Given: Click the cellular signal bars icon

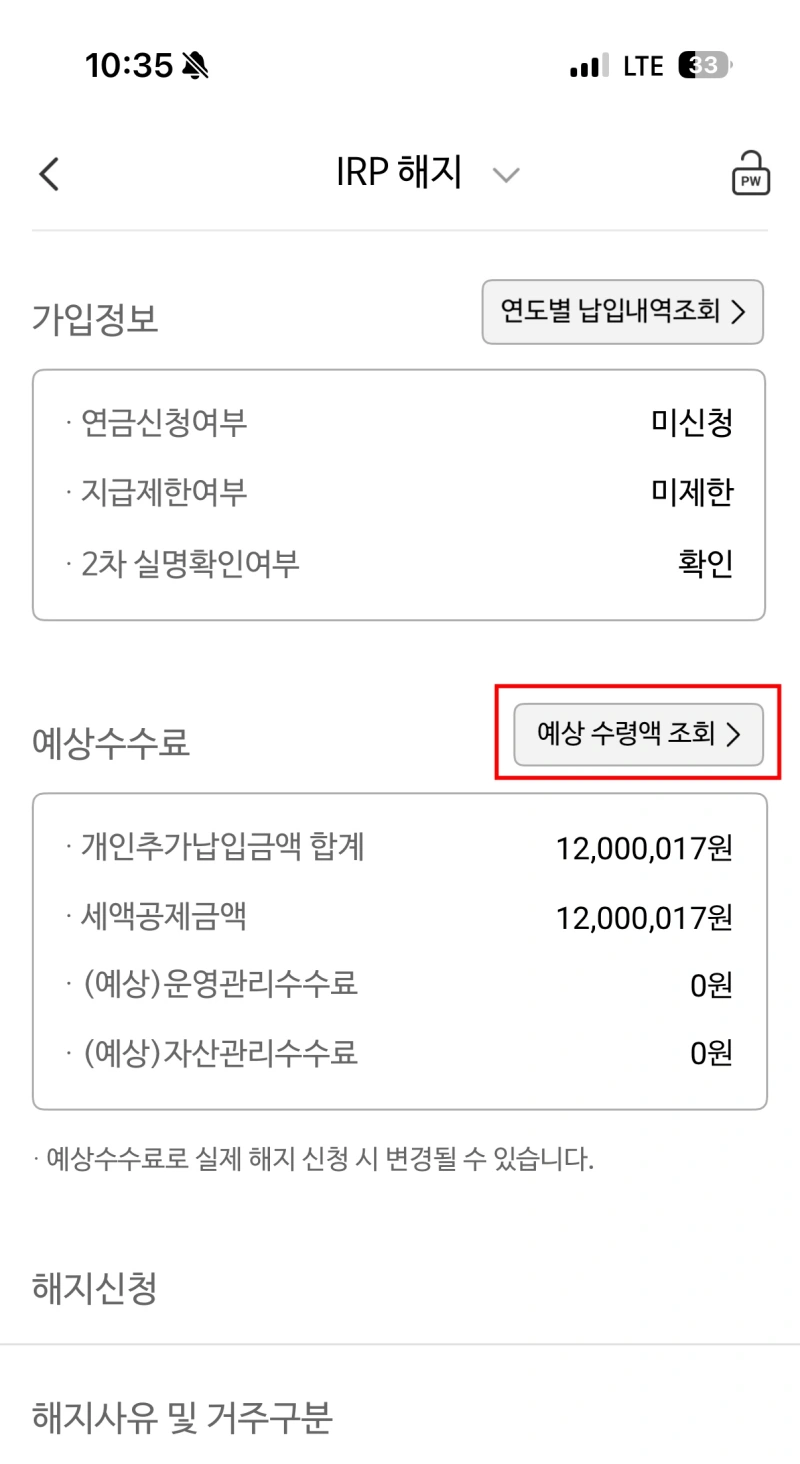Looking at the screenshot, I should pos(588,65).
